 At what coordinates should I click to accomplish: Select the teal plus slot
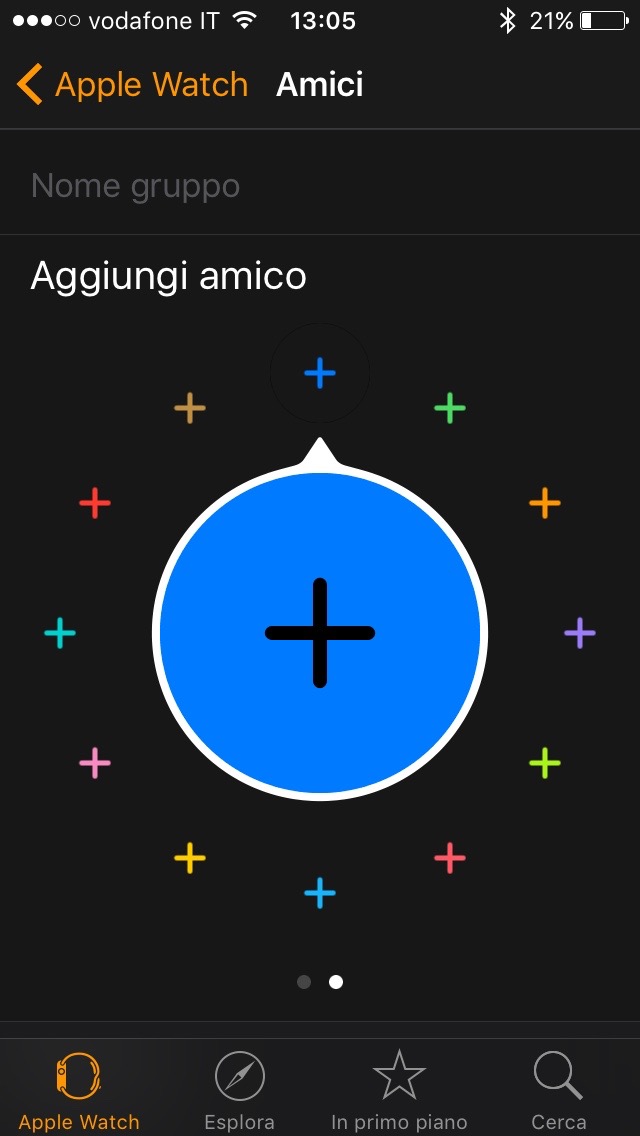click(60, 633)
